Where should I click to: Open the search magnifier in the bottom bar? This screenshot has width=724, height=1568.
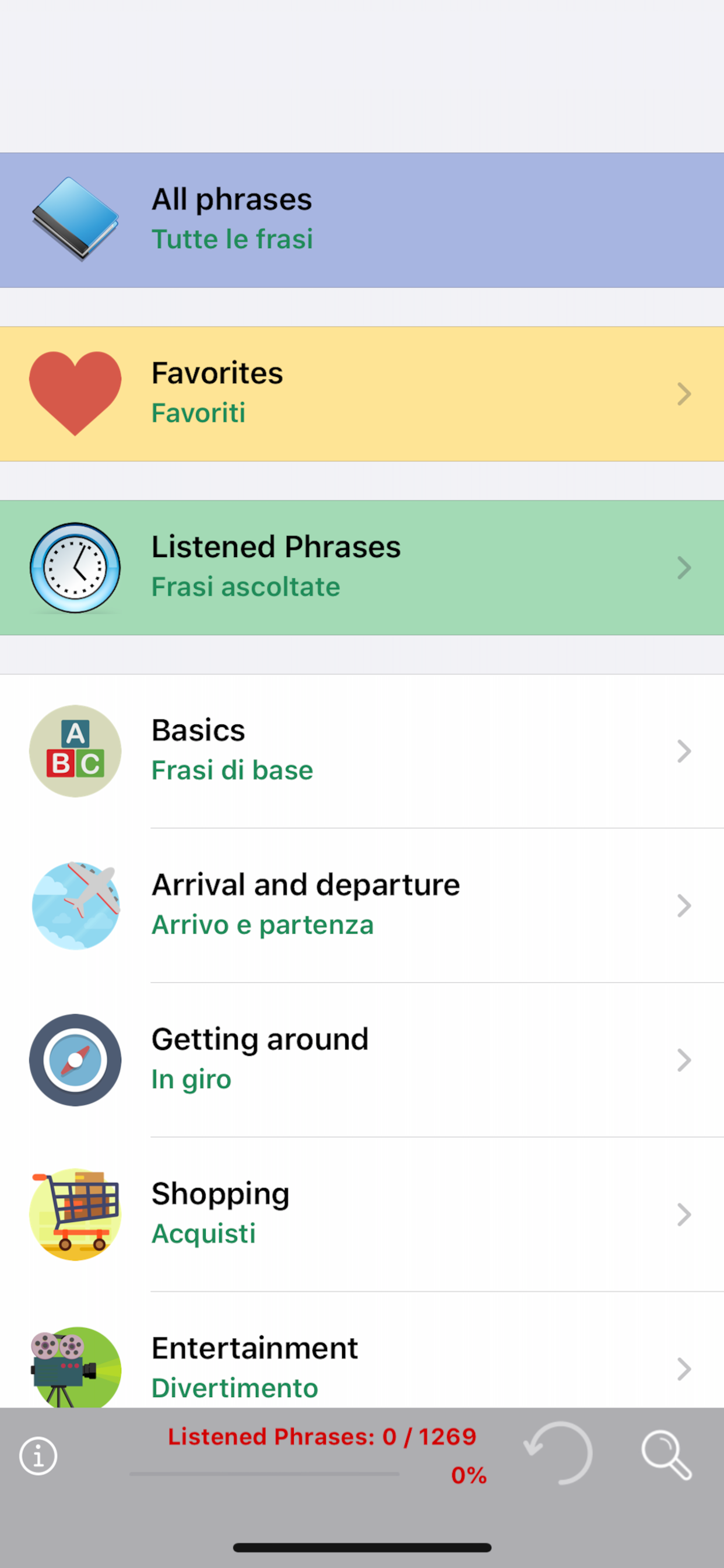tap(667, 1456)
